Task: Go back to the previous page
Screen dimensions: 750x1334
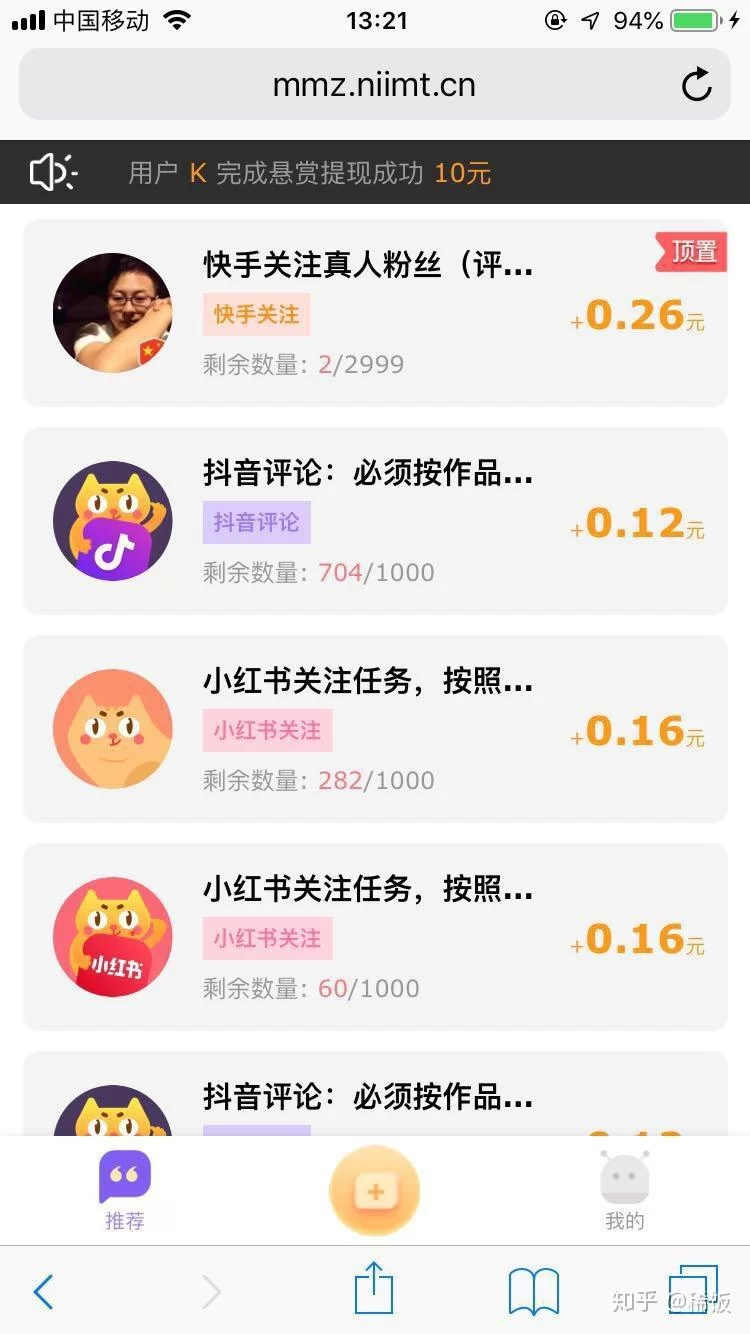Action: tap(43, 1291)
